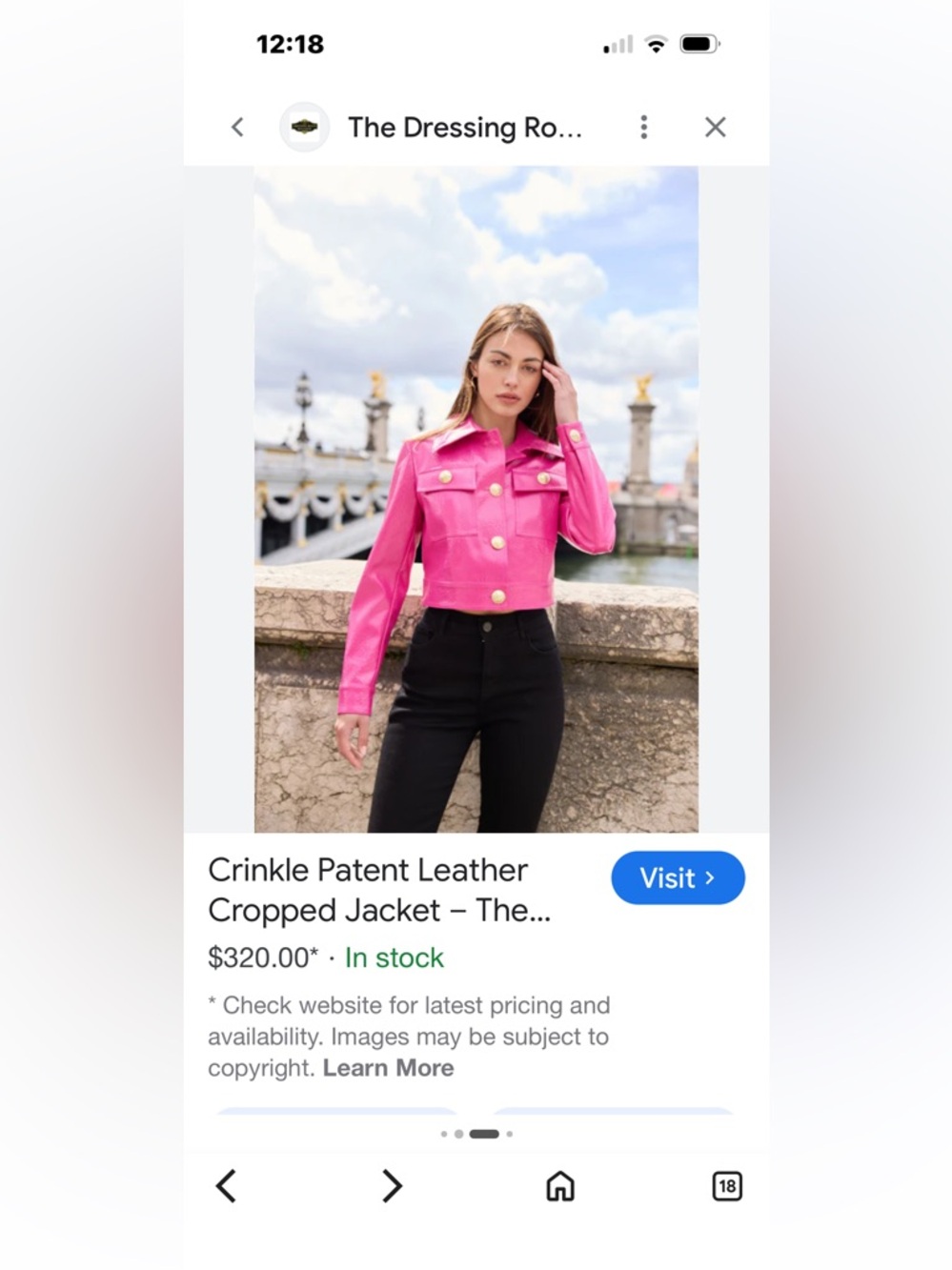Screen dimensions: 952x1270
Task: Tap the 12:18 clock in the status bar
Action: click(x=289, y=43)
